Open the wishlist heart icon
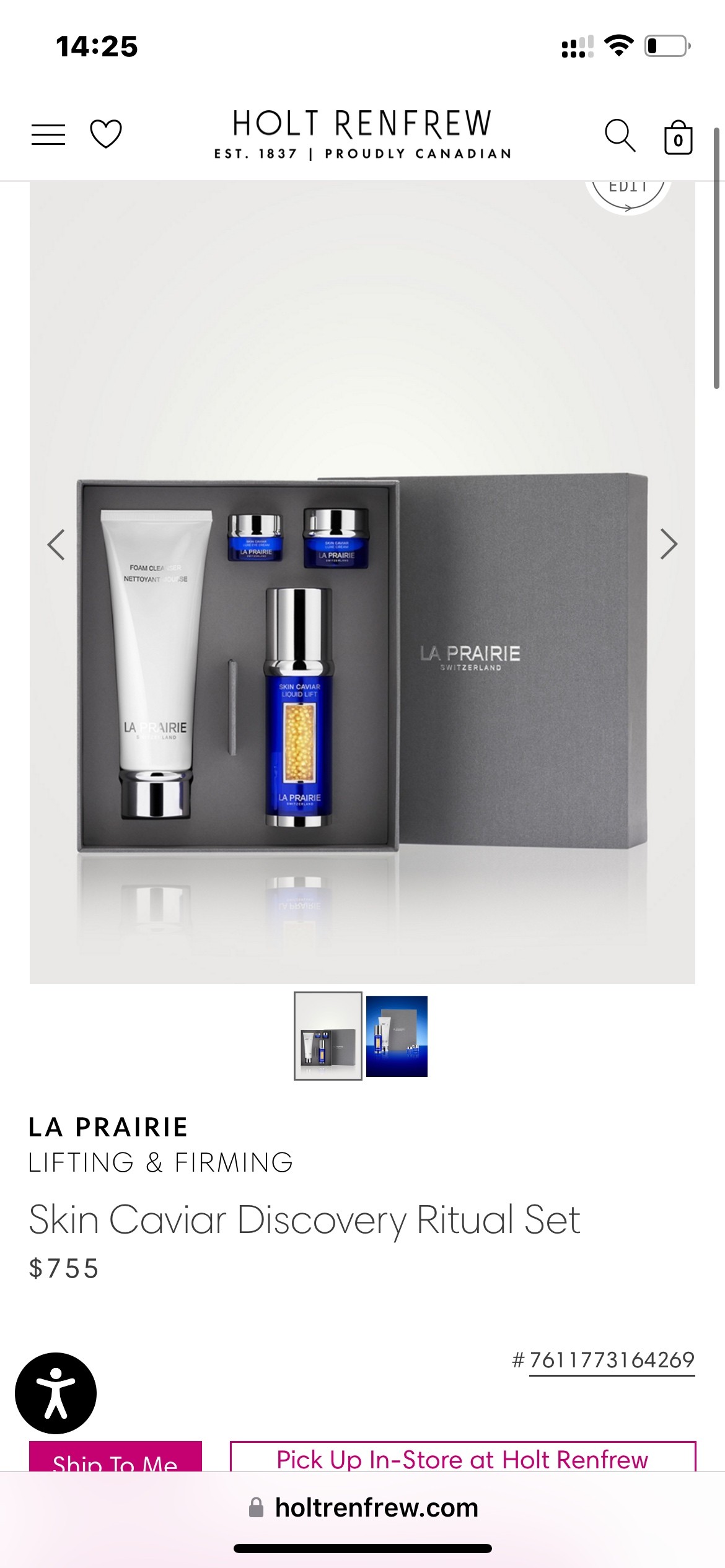The image size is (725, 1568). 106,134
